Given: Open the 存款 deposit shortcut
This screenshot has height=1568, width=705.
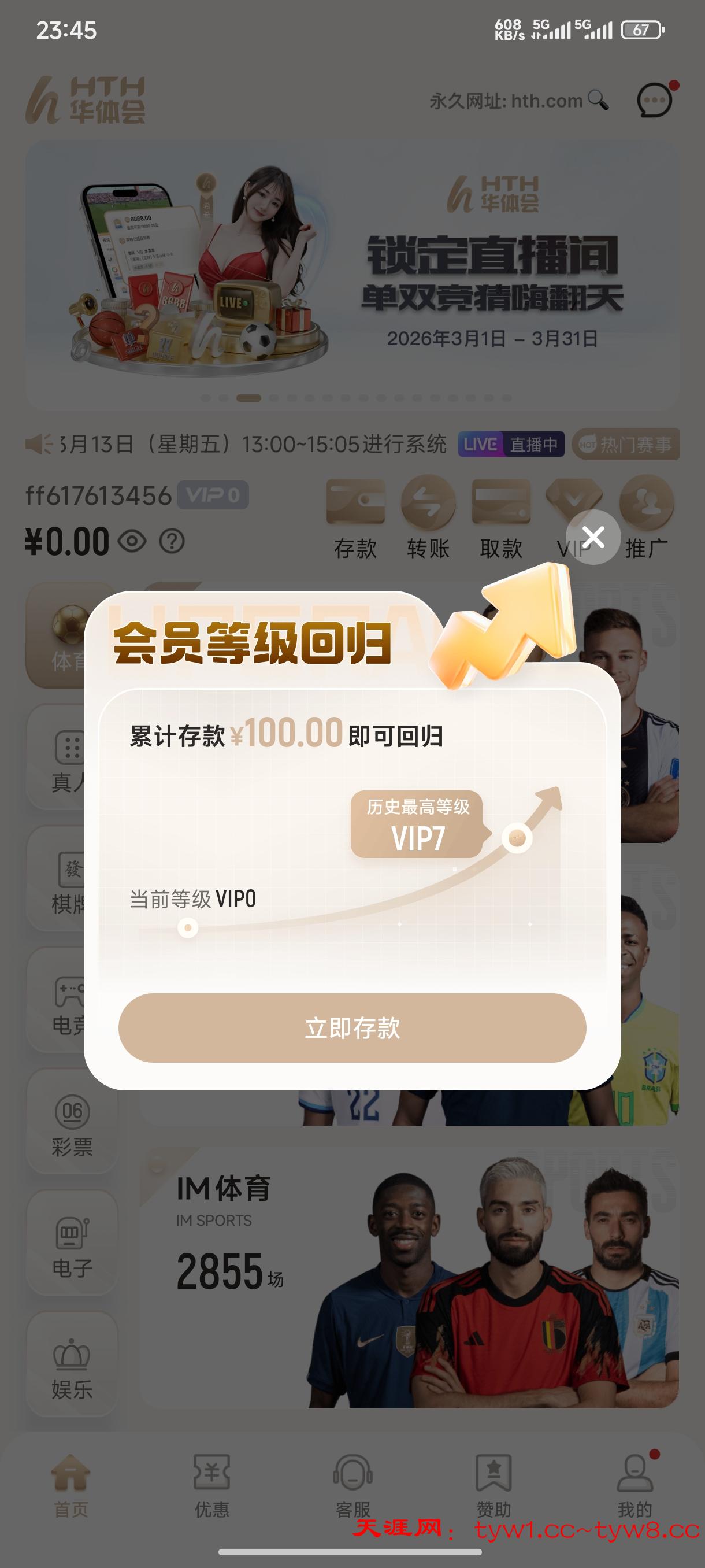Looking at the screenshot, I should coord(355,519).
